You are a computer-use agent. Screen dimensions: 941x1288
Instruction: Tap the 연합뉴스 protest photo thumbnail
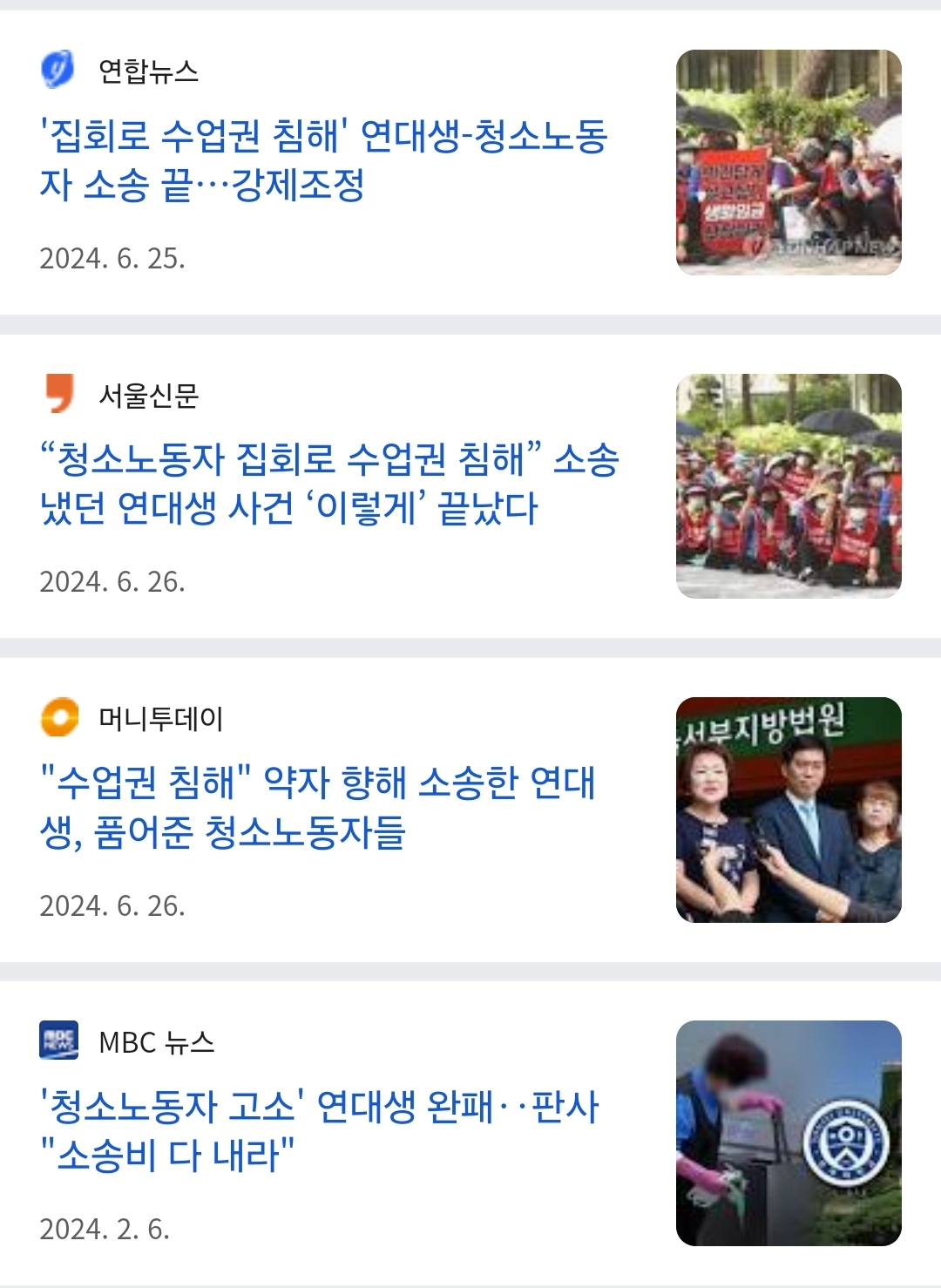pyautogui.click(x=789, y=163)
